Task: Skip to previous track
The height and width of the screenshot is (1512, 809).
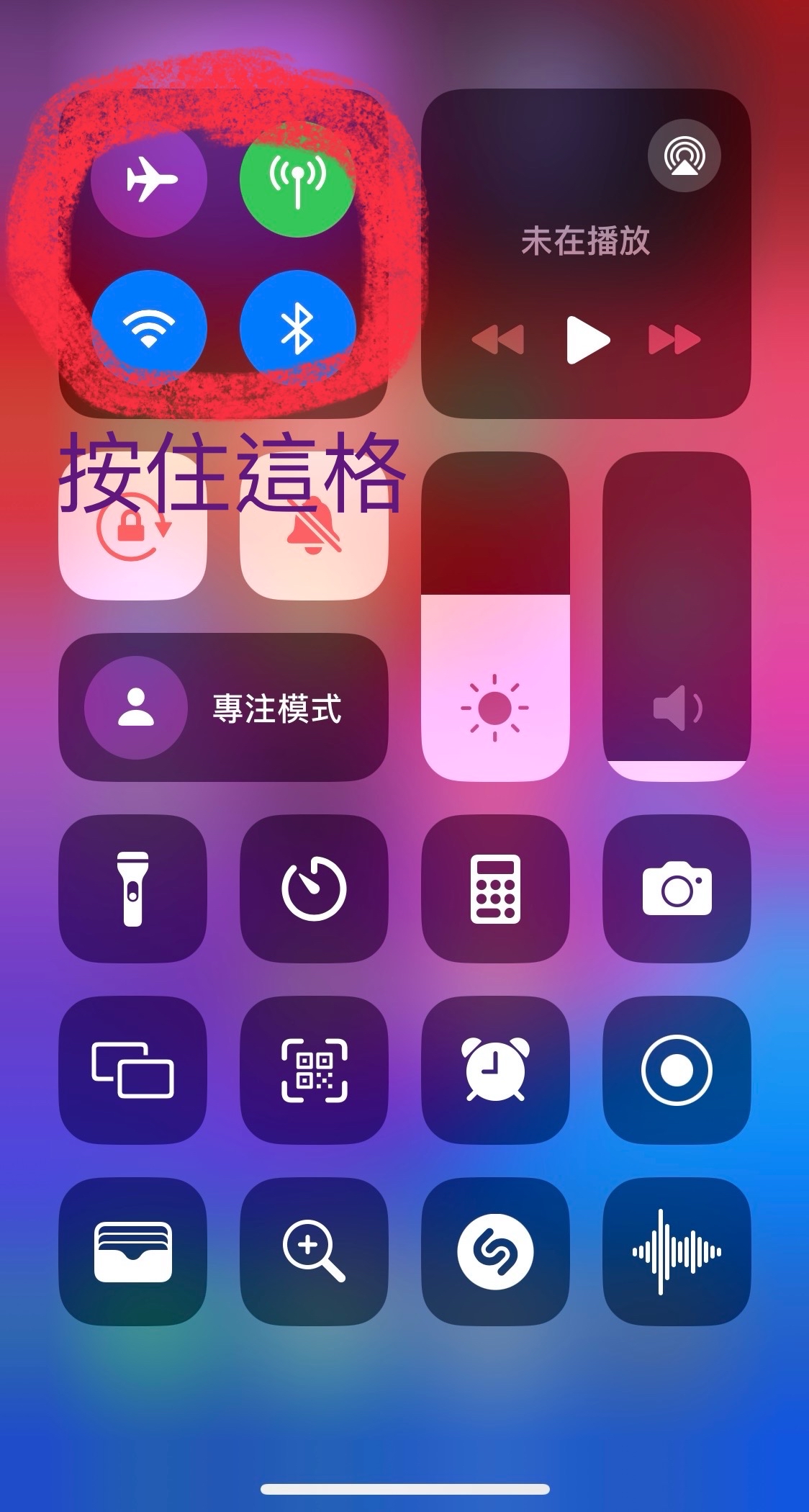Action: 498,339
